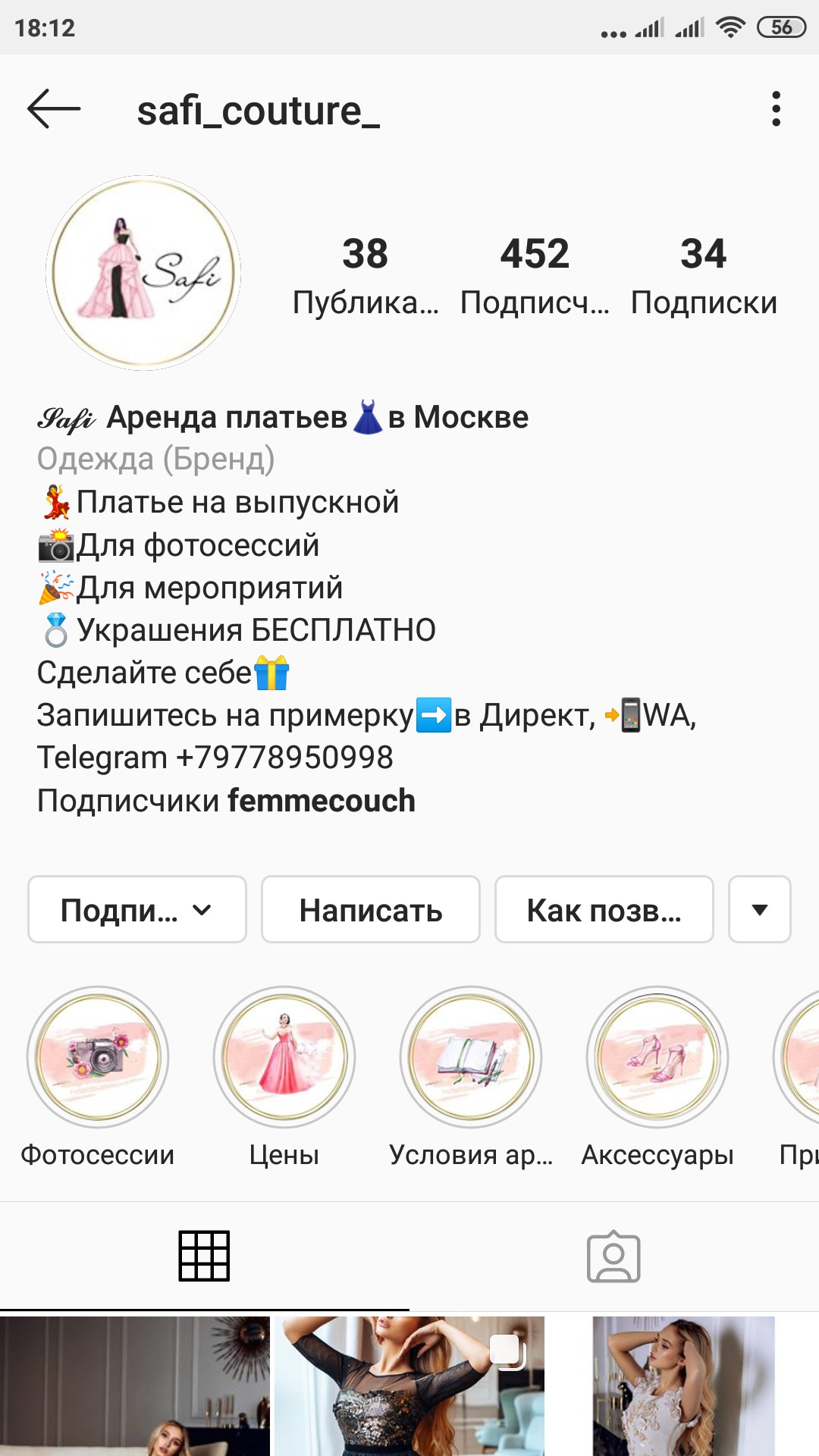Image resolution: width=819 pixels, height=1456 pixels.
Task: View the 38 Публикации posts count
Action: click(365, 275)
